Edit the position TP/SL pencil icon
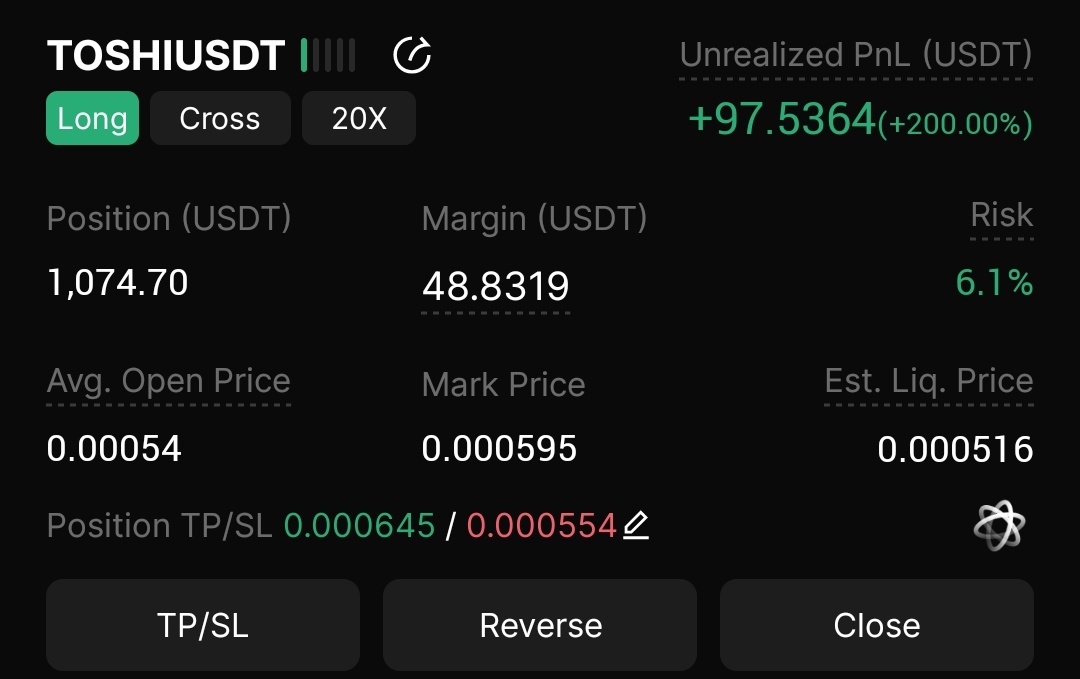The image size is (1080, 679). [636, 525]
